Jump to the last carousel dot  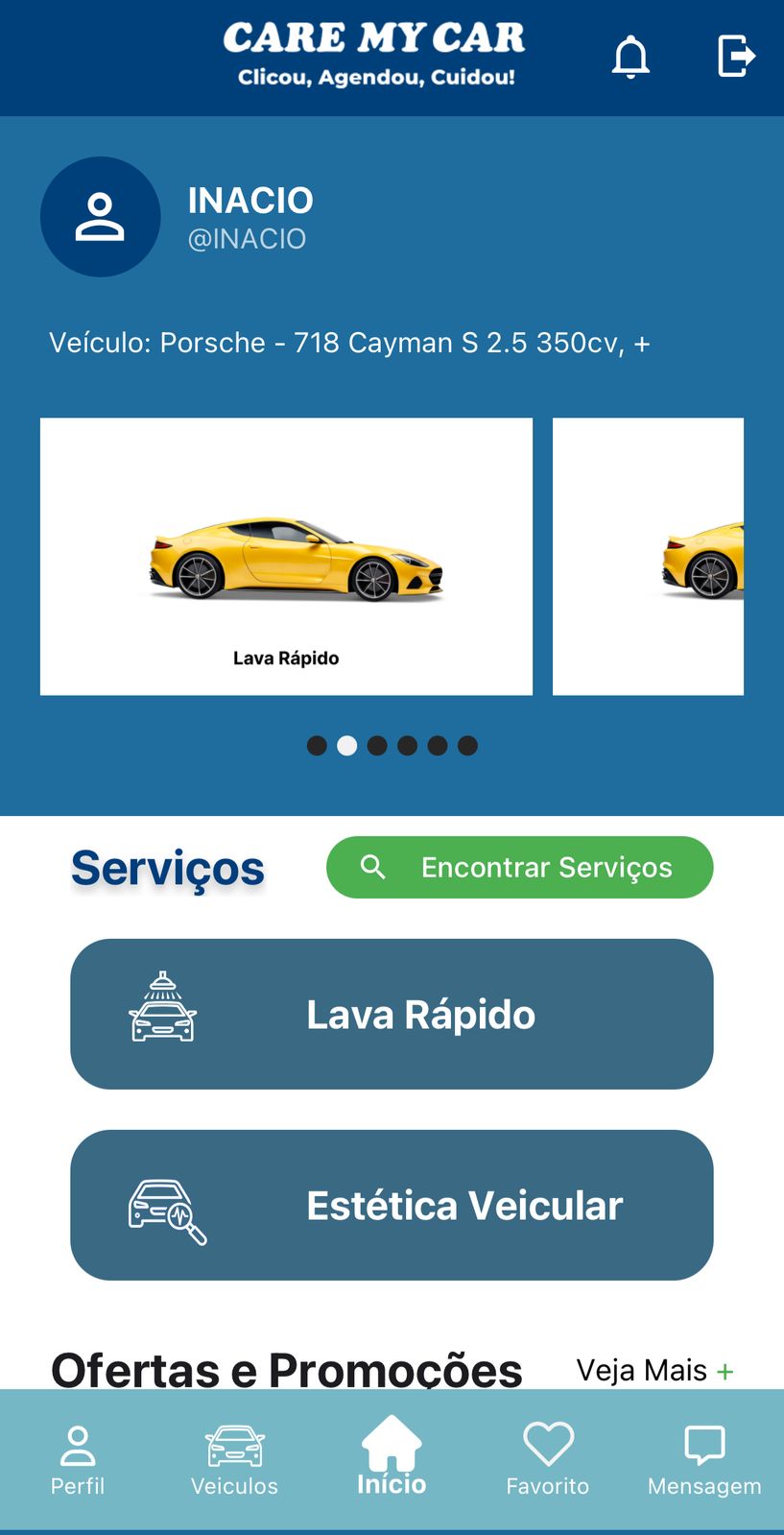467,745
